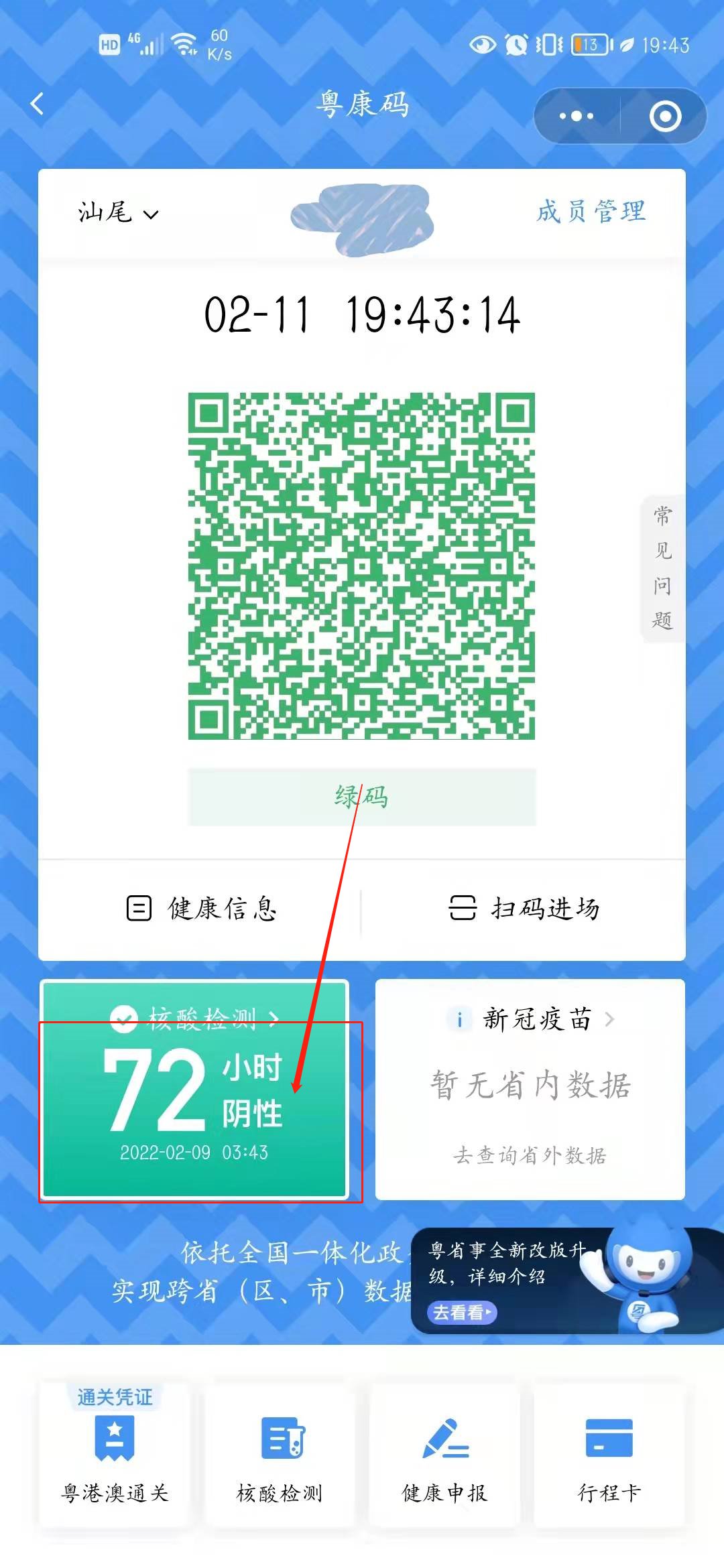
Task: Open 常见问题 side tab
Action: 662,568
